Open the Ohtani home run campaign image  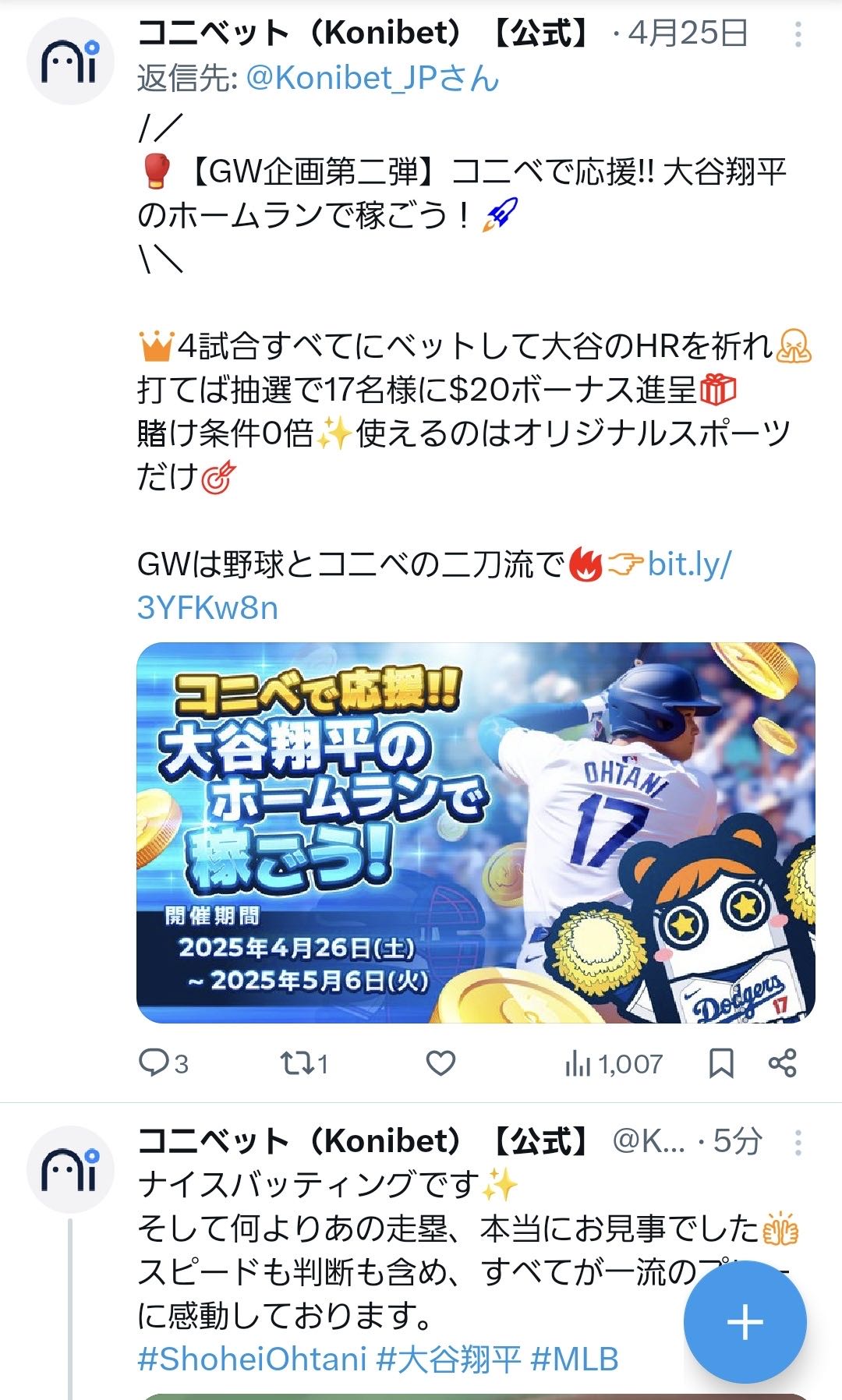click(476, 833)
